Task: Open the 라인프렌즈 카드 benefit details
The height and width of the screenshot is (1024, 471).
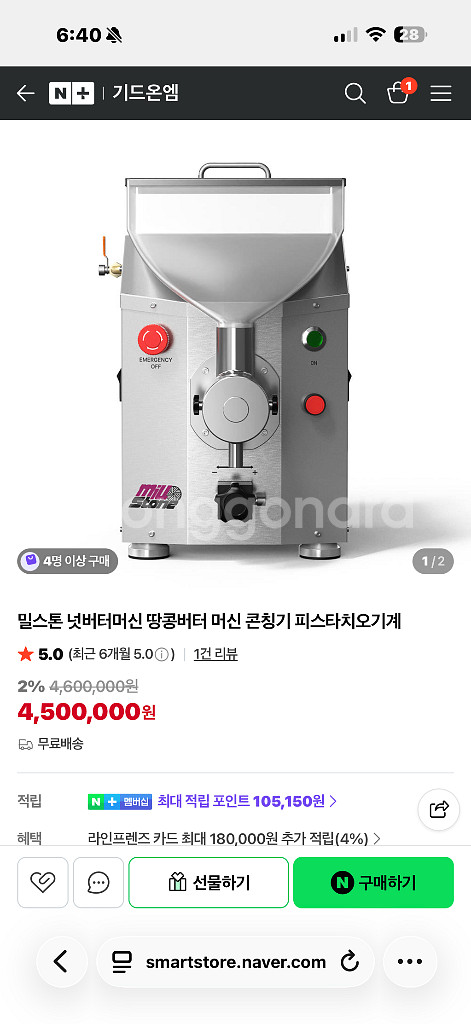Action: pyautogui.click(x=234, y=838)
